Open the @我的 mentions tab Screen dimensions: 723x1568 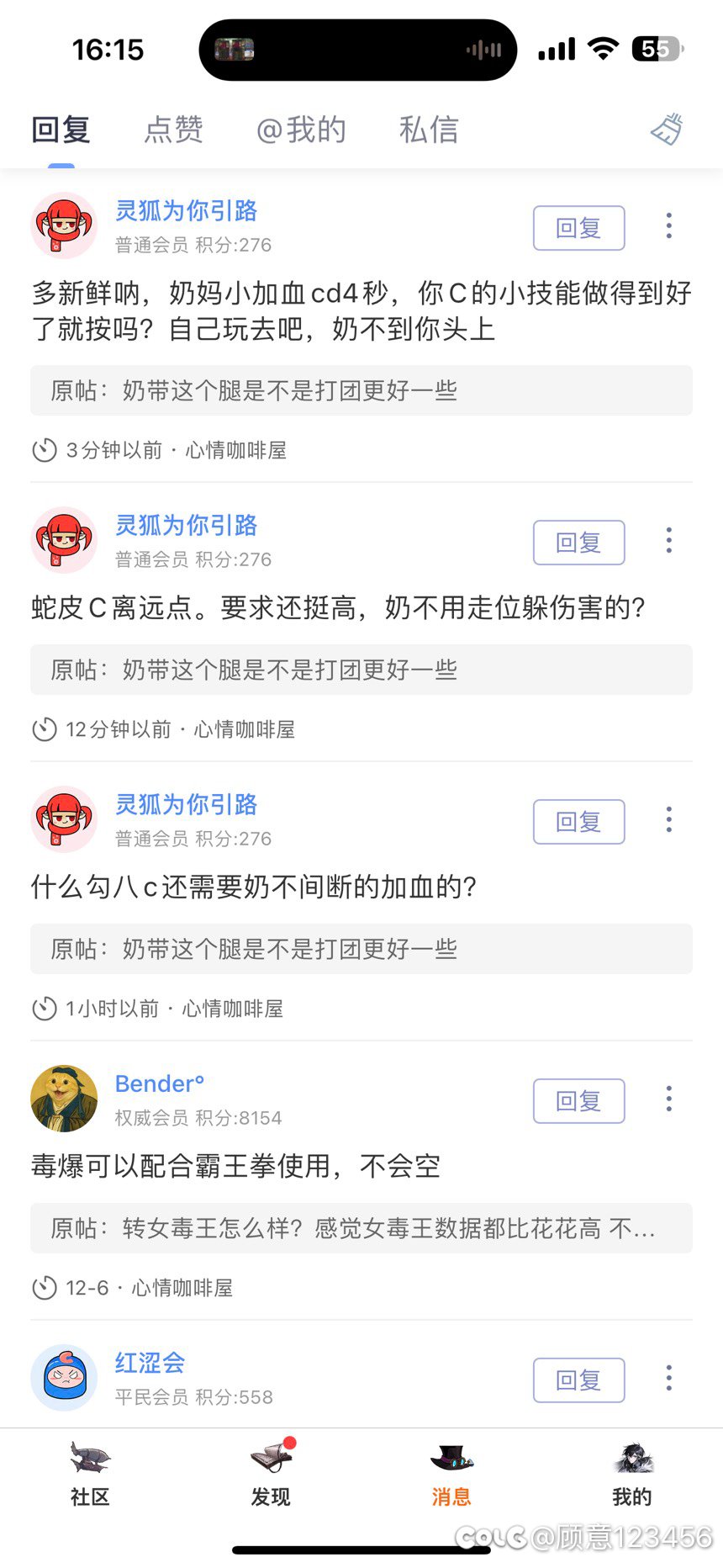301,130
